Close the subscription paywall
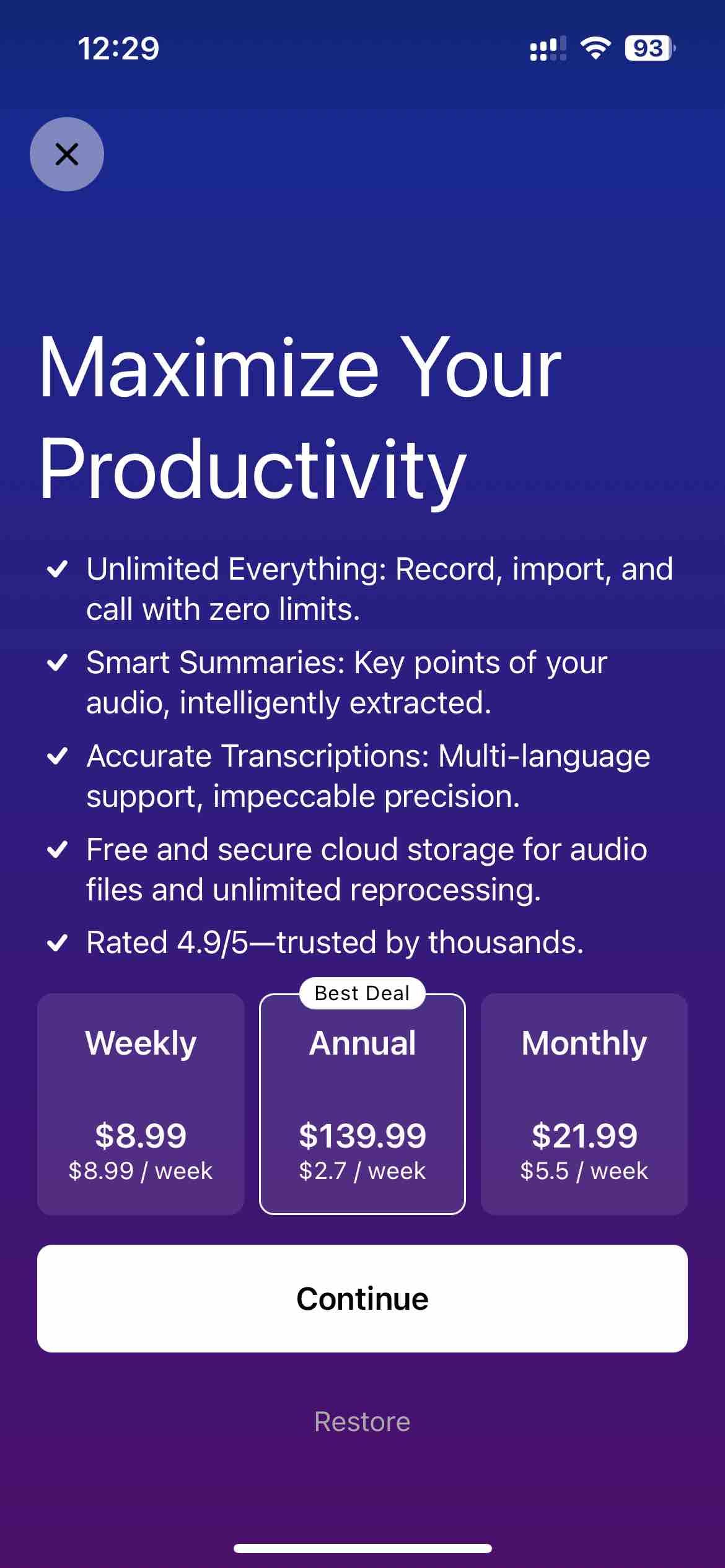The width and height of the screenshot is (725, 1568). click(x=67, y=154)
